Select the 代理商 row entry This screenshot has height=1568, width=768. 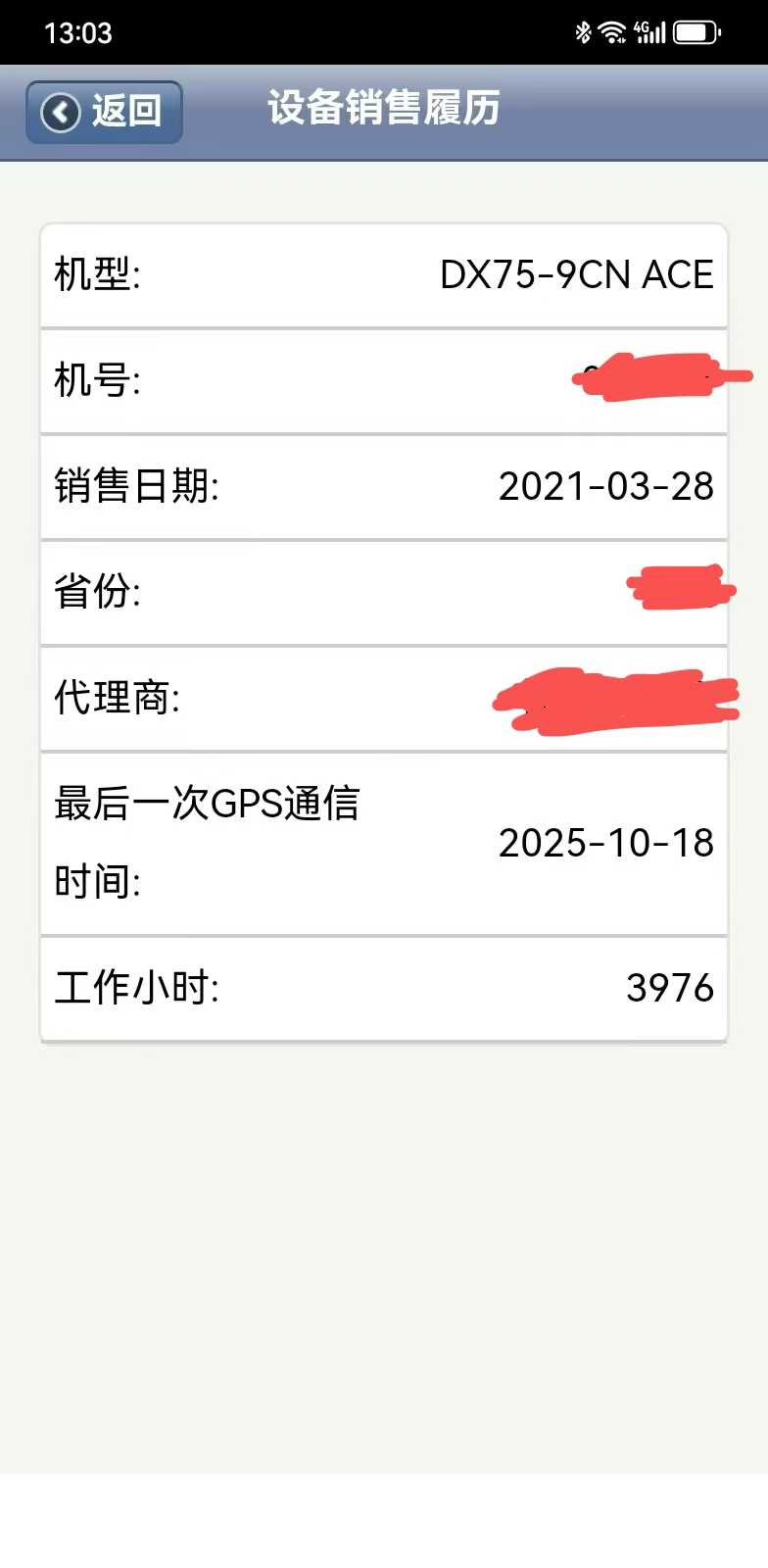384,700
